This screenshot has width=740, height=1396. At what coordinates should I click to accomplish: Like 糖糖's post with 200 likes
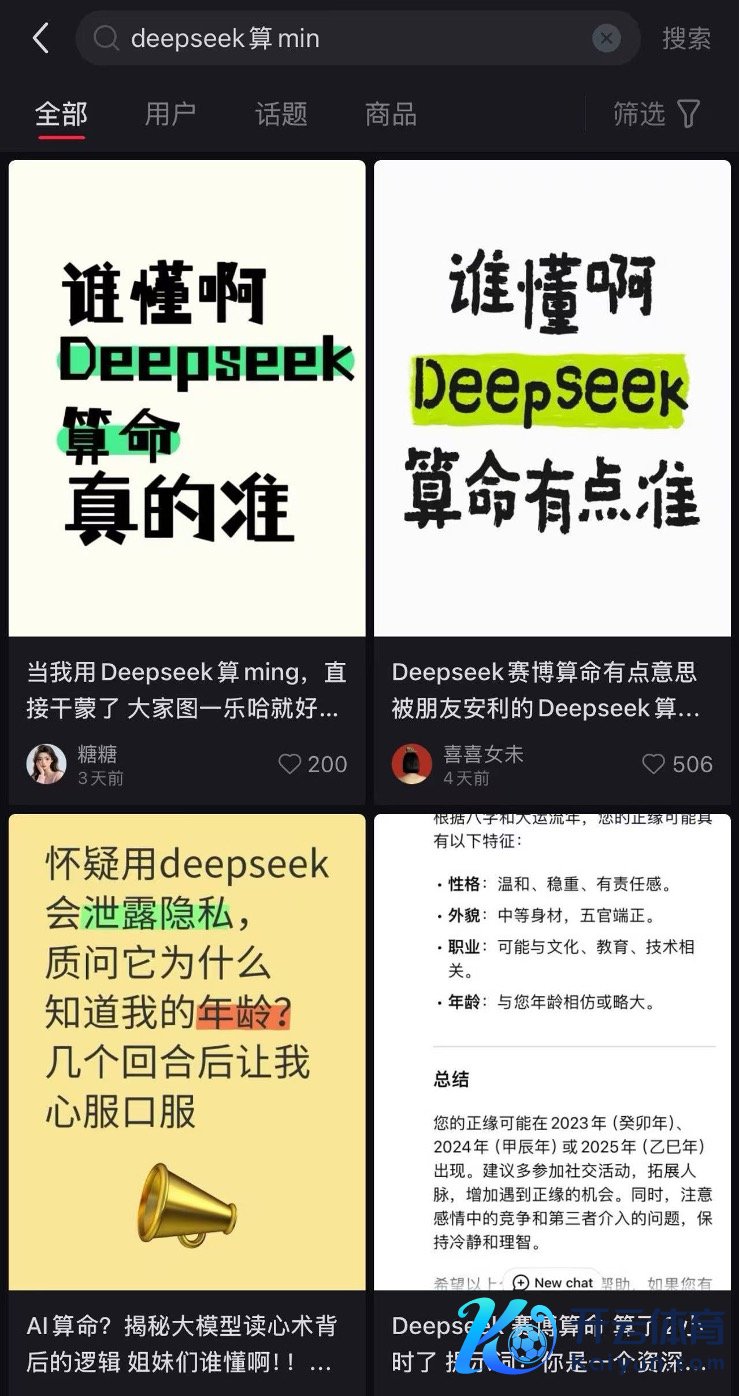click(290, 764)
